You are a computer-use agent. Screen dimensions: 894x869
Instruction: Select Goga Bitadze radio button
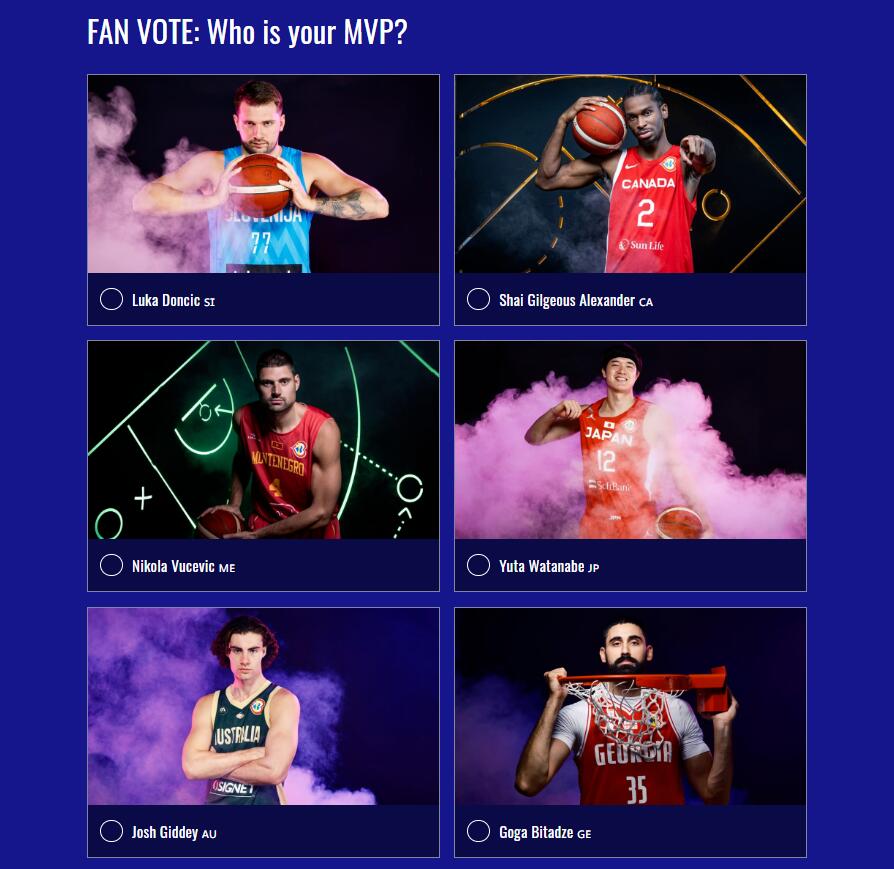click(x=478, y=831)
